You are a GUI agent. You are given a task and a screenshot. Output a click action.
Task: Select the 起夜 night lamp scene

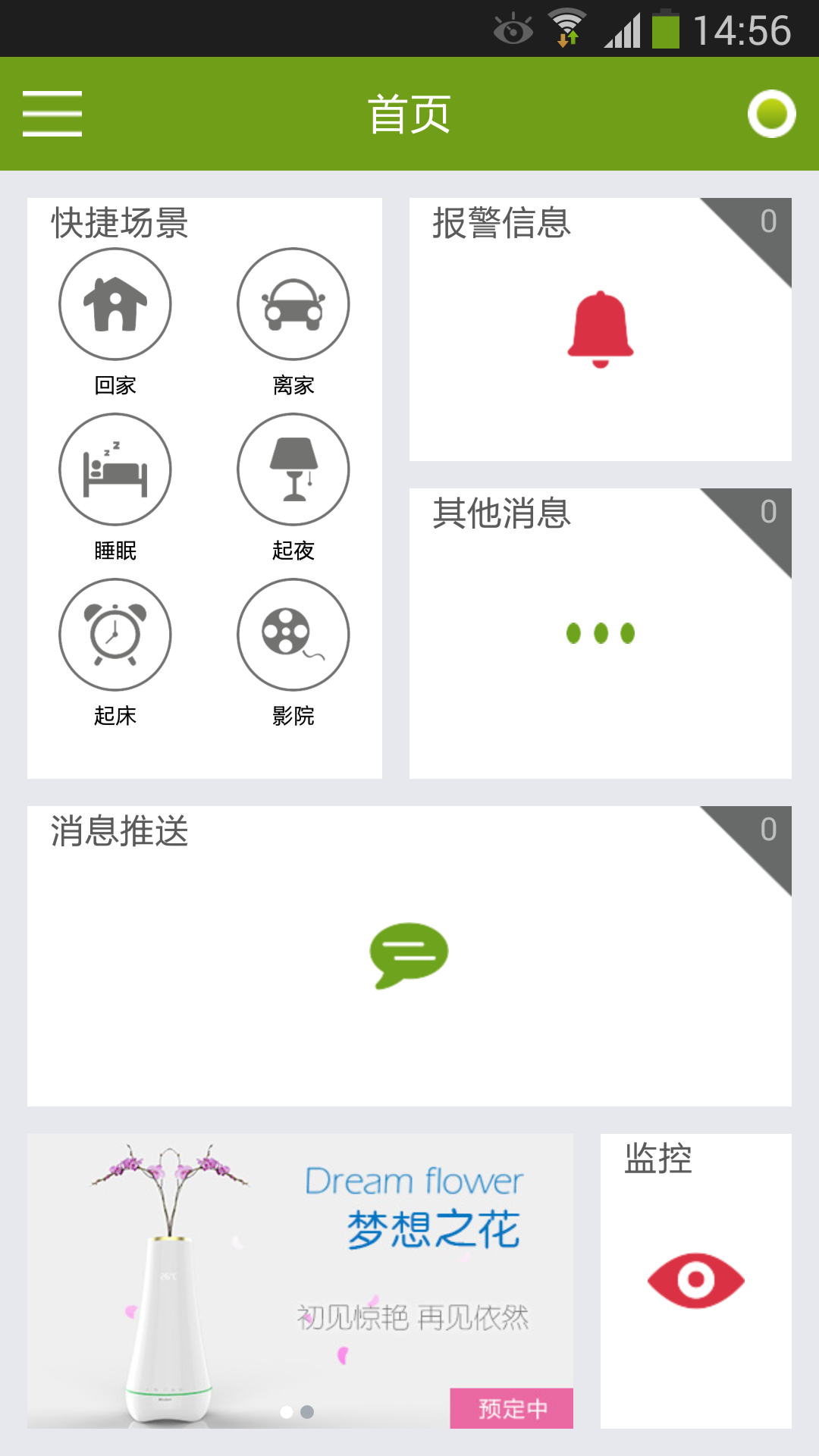(293, 469)
